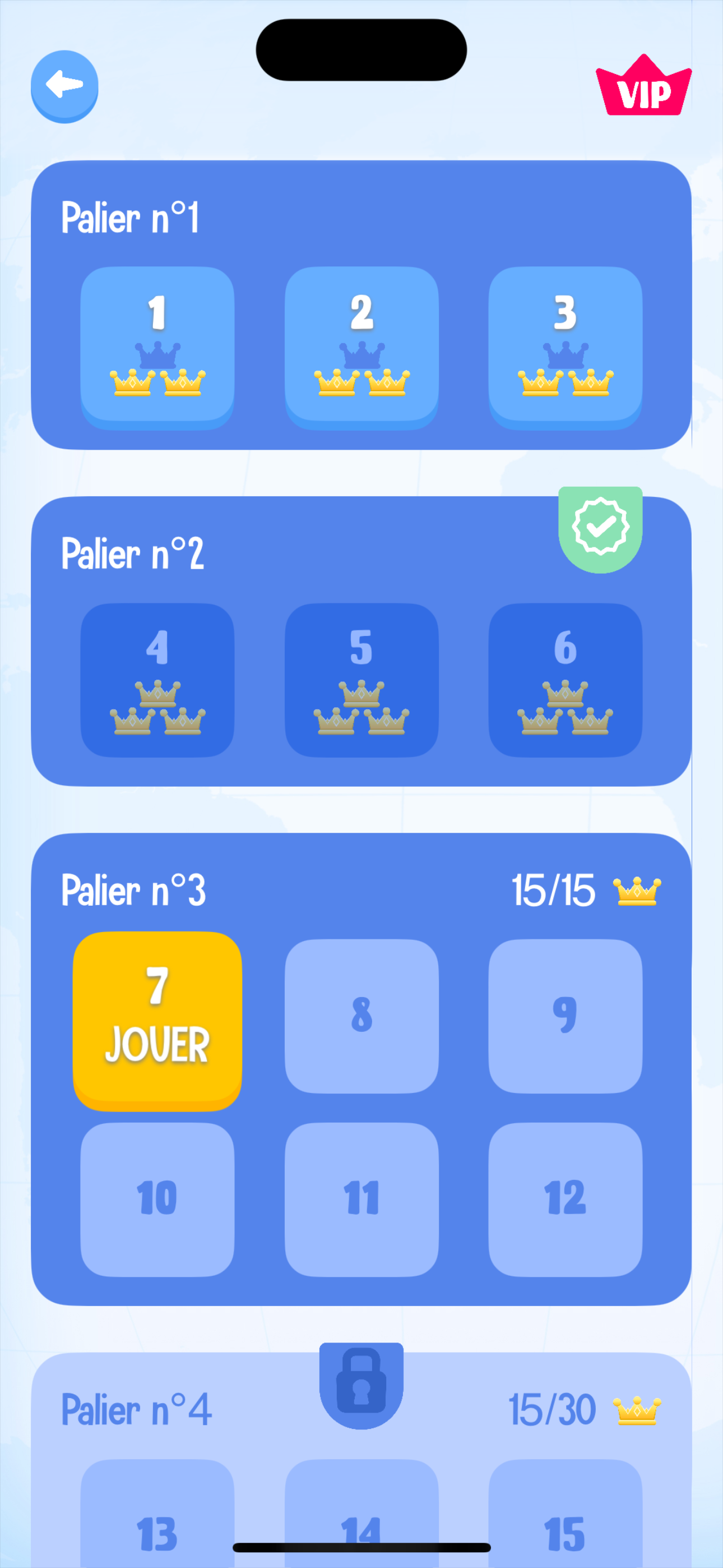Select level 10 tile
This screenshot has width=723, height=1568.
coord(157,1198)
